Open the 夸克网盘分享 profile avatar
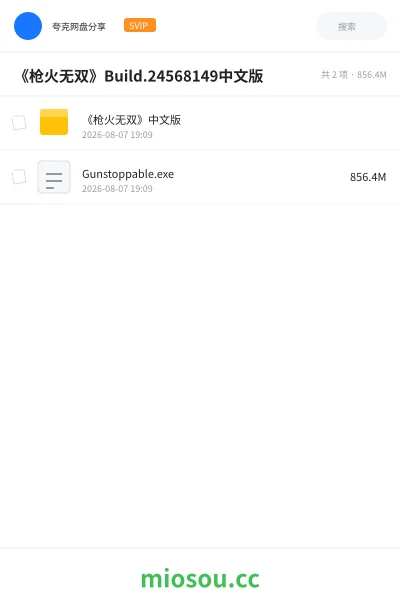Image resolution: width=400 pixels, height=600 pixels. 28,26
